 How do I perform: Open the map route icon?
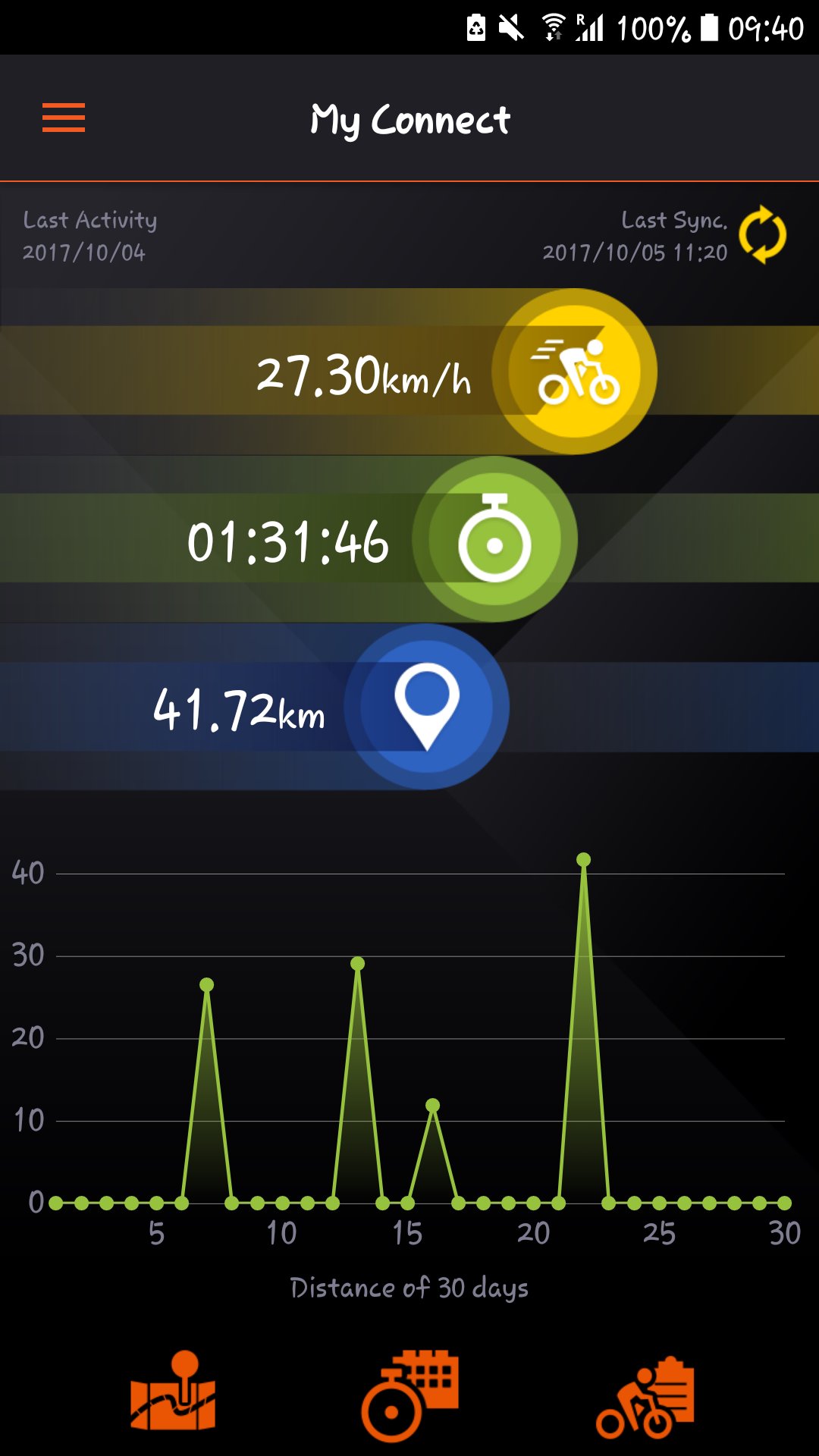click(x=174, y=1392)
